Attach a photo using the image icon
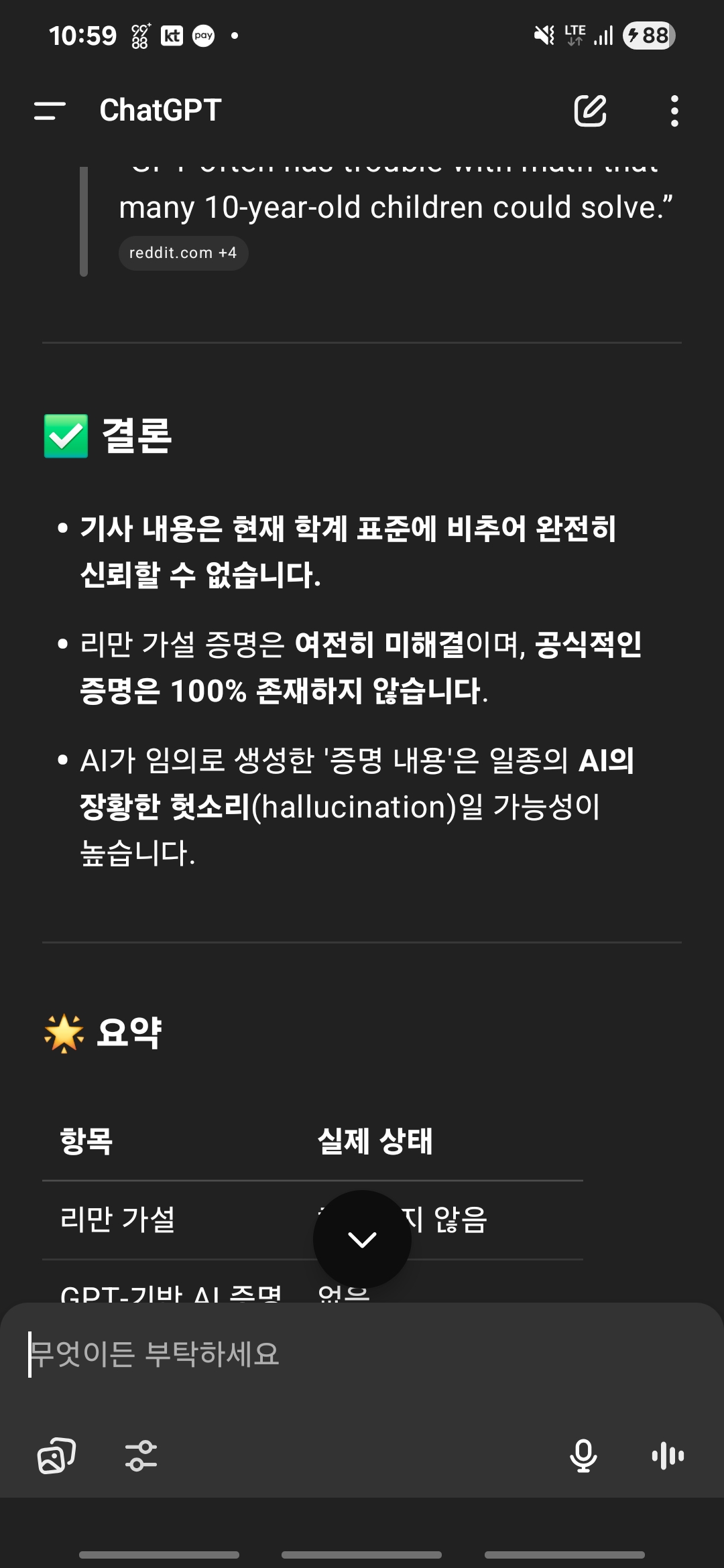Screen dimensions: 724x1568 56,1455
